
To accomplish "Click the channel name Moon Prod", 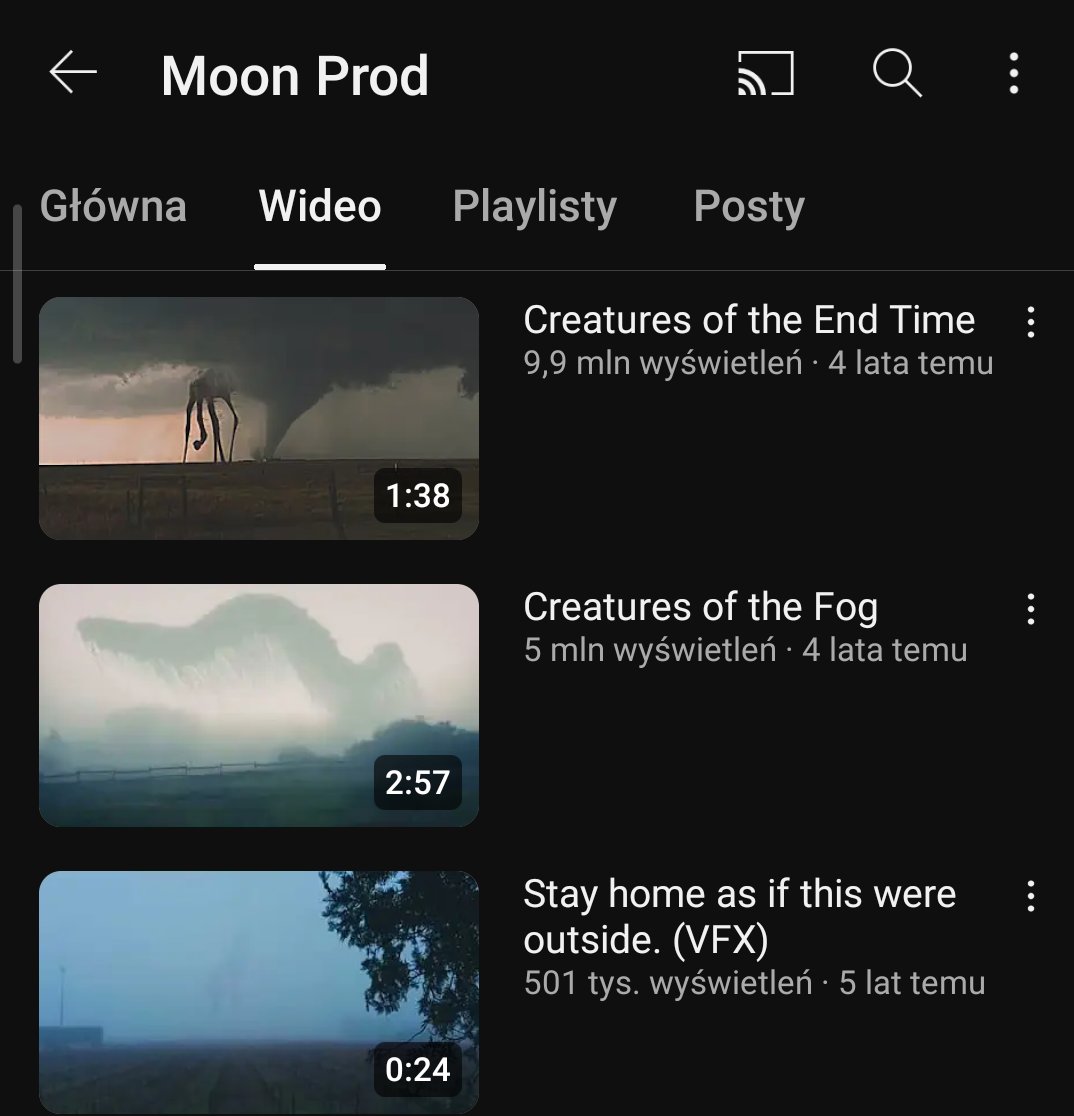I will pyautogui.click(x=295, y=73).
